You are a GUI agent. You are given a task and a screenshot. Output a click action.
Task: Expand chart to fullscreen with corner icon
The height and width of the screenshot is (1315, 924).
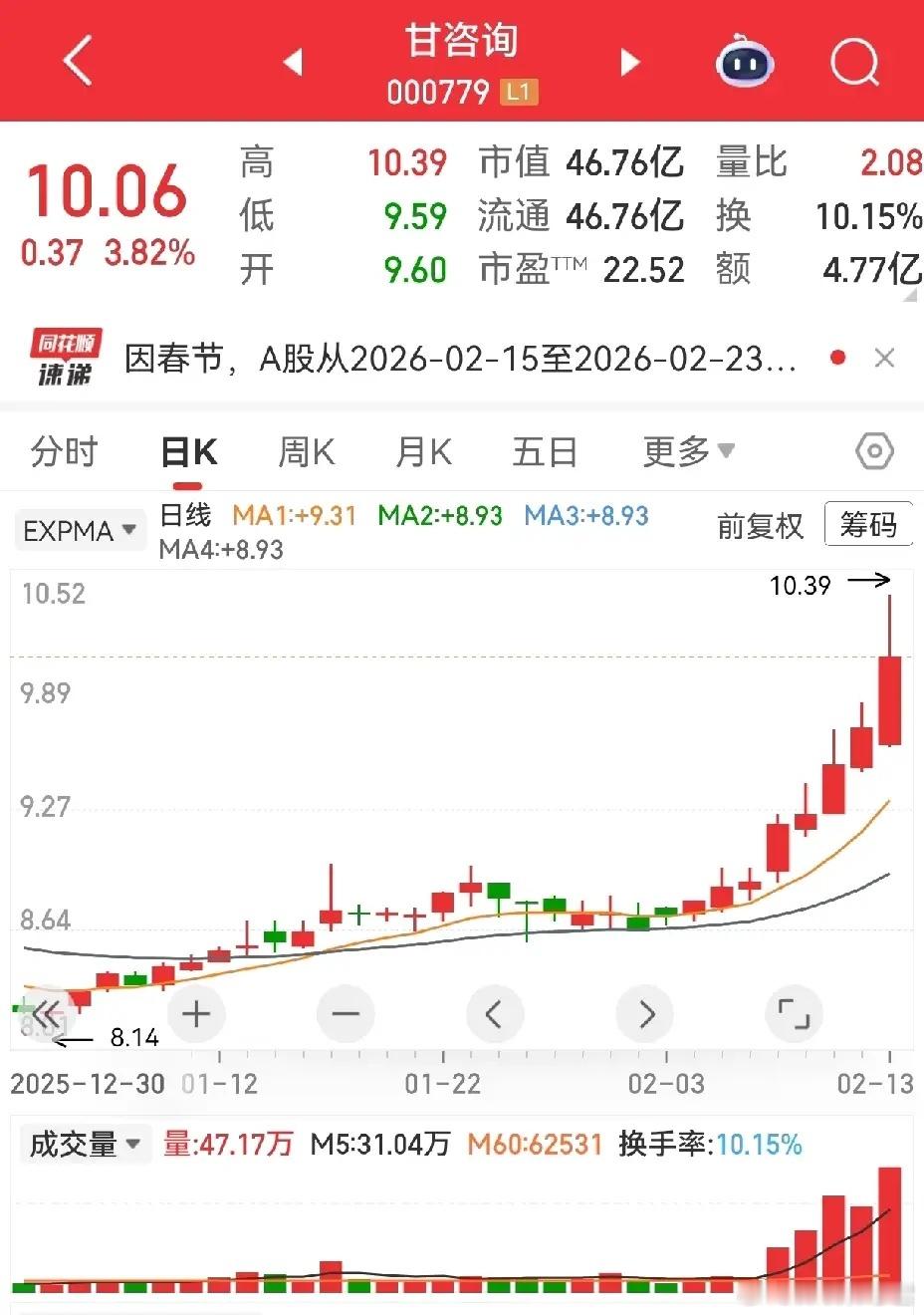(794, 1013)
